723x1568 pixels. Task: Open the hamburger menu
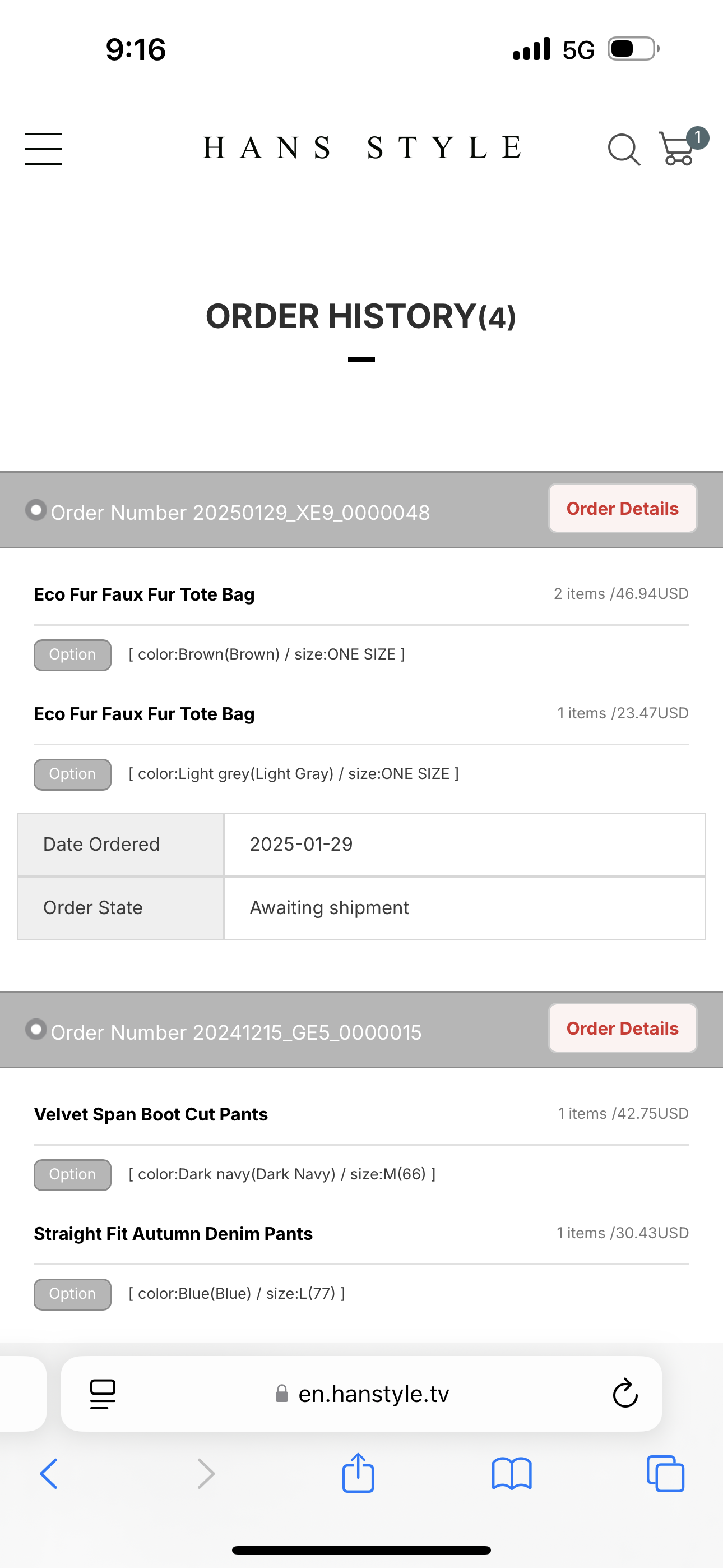pos(43,149)
